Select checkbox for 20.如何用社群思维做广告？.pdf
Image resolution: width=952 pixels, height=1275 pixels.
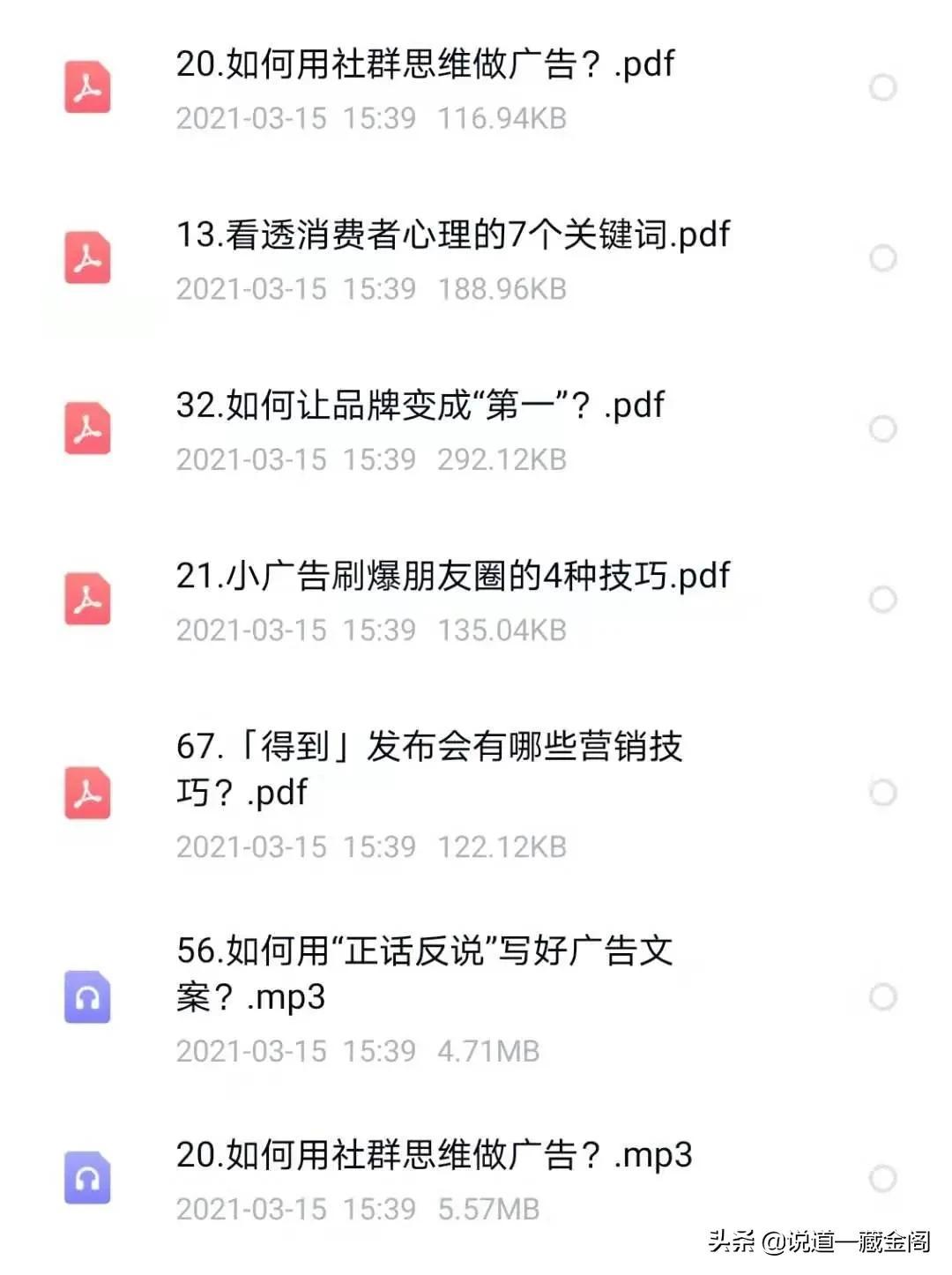(882, 87)
